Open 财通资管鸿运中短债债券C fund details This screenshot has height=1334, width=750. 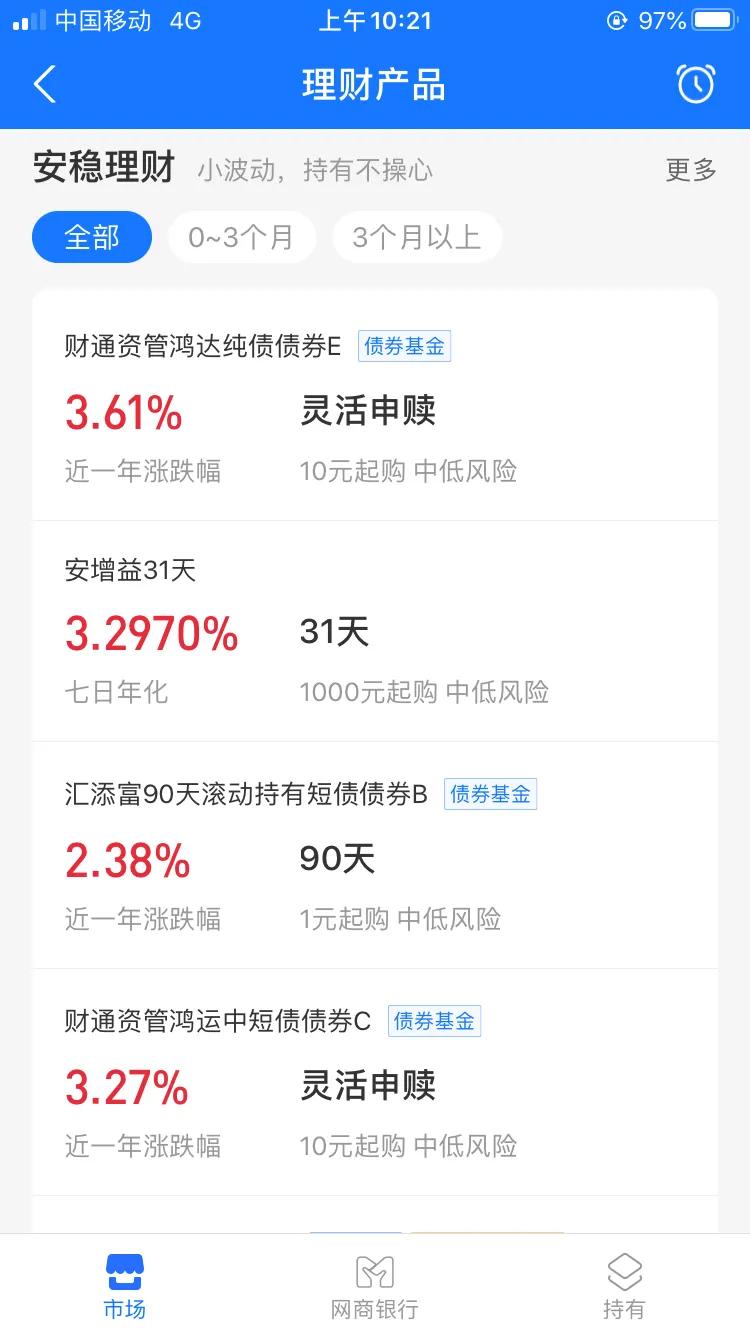pyautogui.click(x=375, y=1082)
